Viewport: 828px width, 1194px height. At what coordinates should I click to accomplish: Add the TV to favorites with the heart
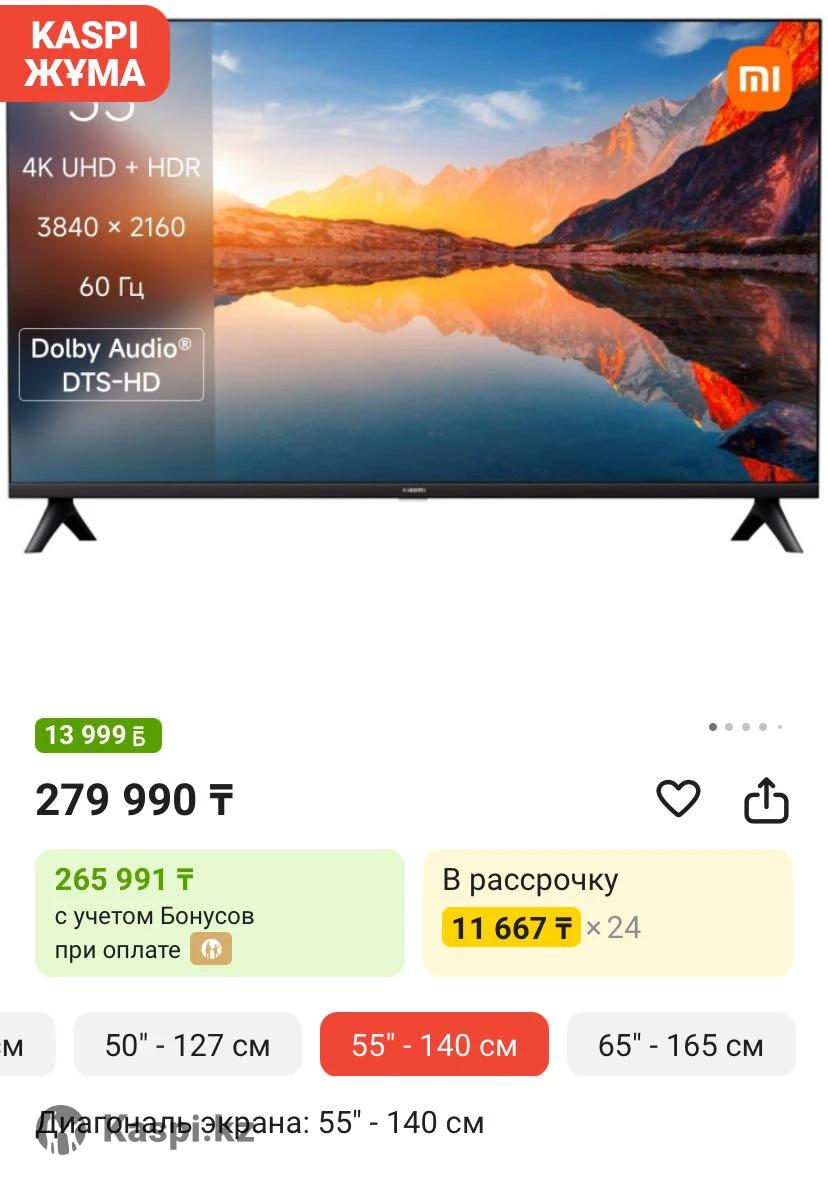tap(678, 799)
